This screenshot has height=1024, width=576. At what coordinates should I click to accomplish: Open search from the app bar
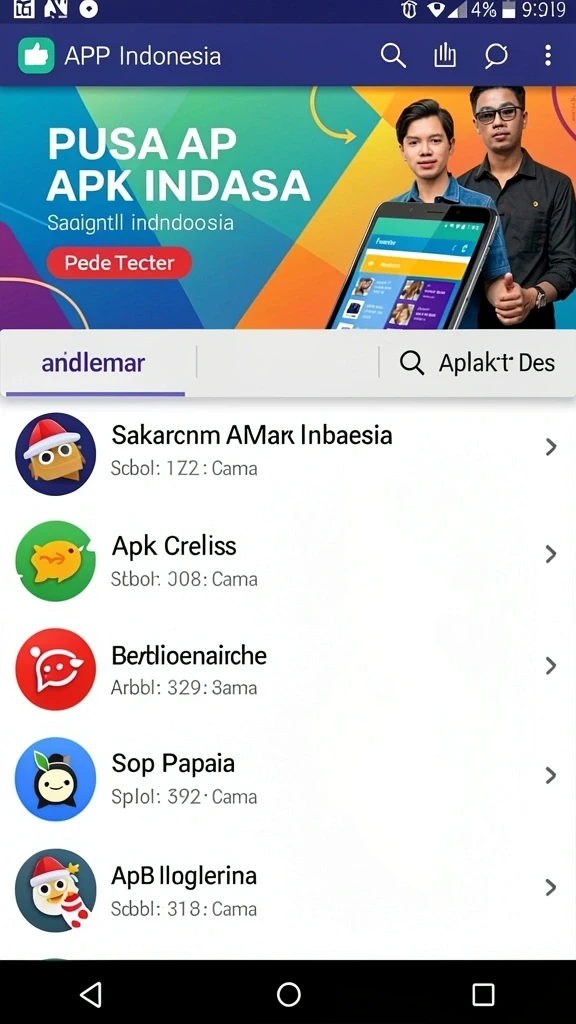393,56
